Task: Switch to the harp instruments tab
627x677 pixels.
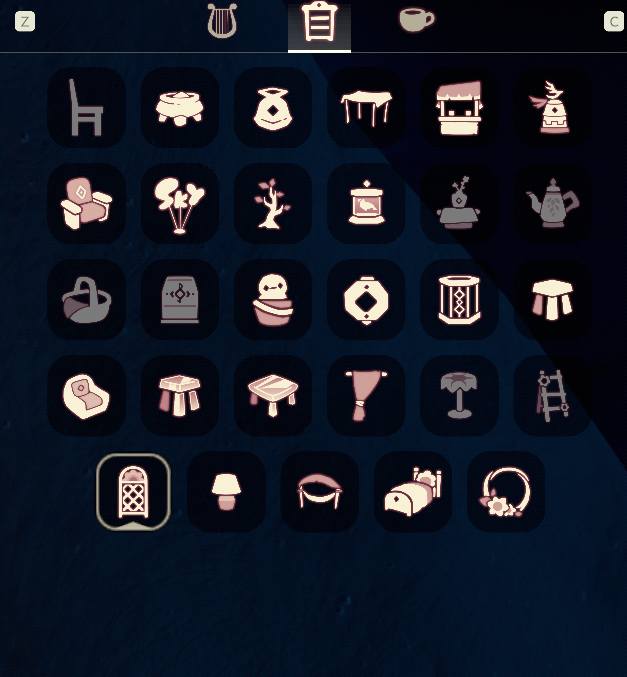Action: click(222, 22)
